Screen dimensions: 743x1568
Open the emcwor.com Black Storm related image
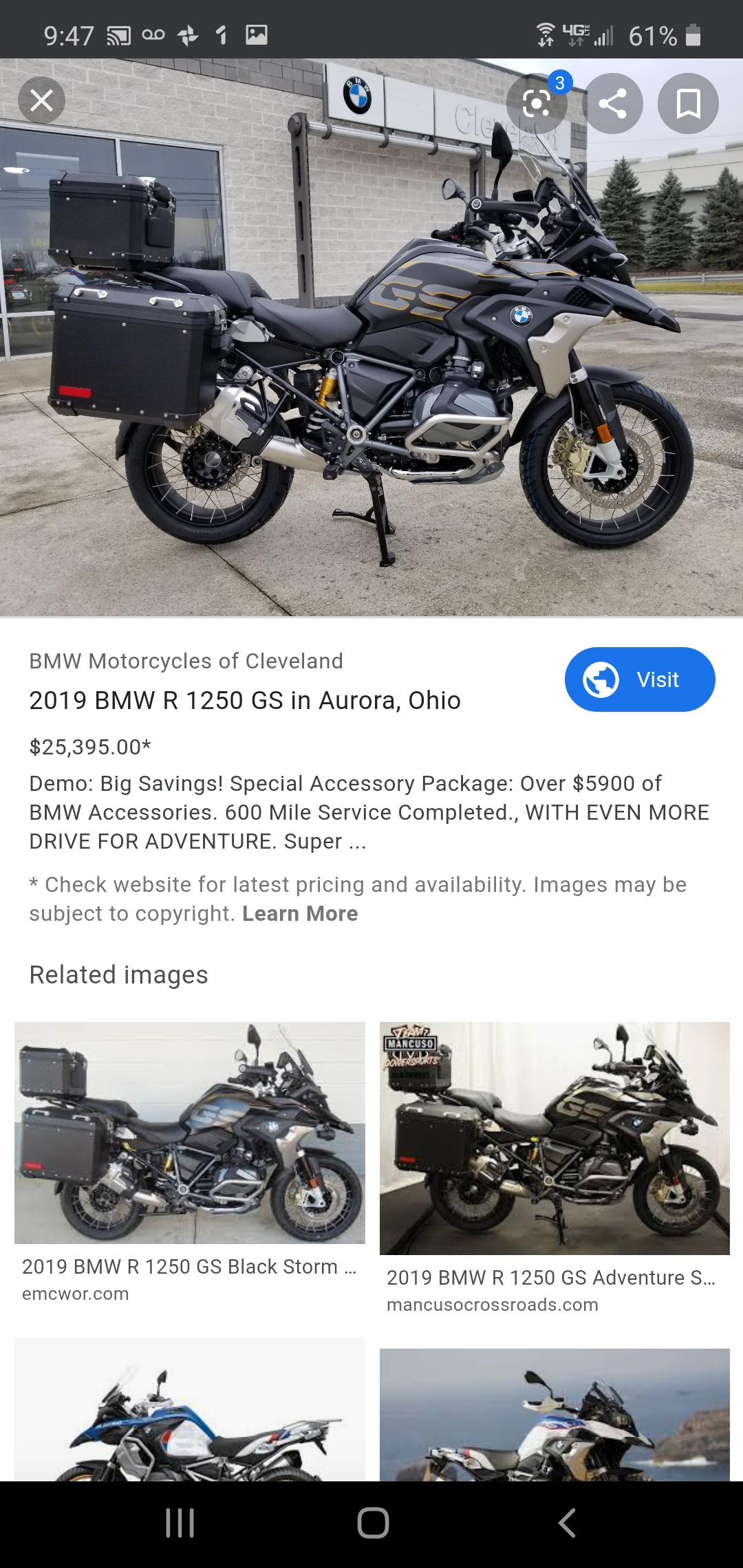coord(190,1133)
